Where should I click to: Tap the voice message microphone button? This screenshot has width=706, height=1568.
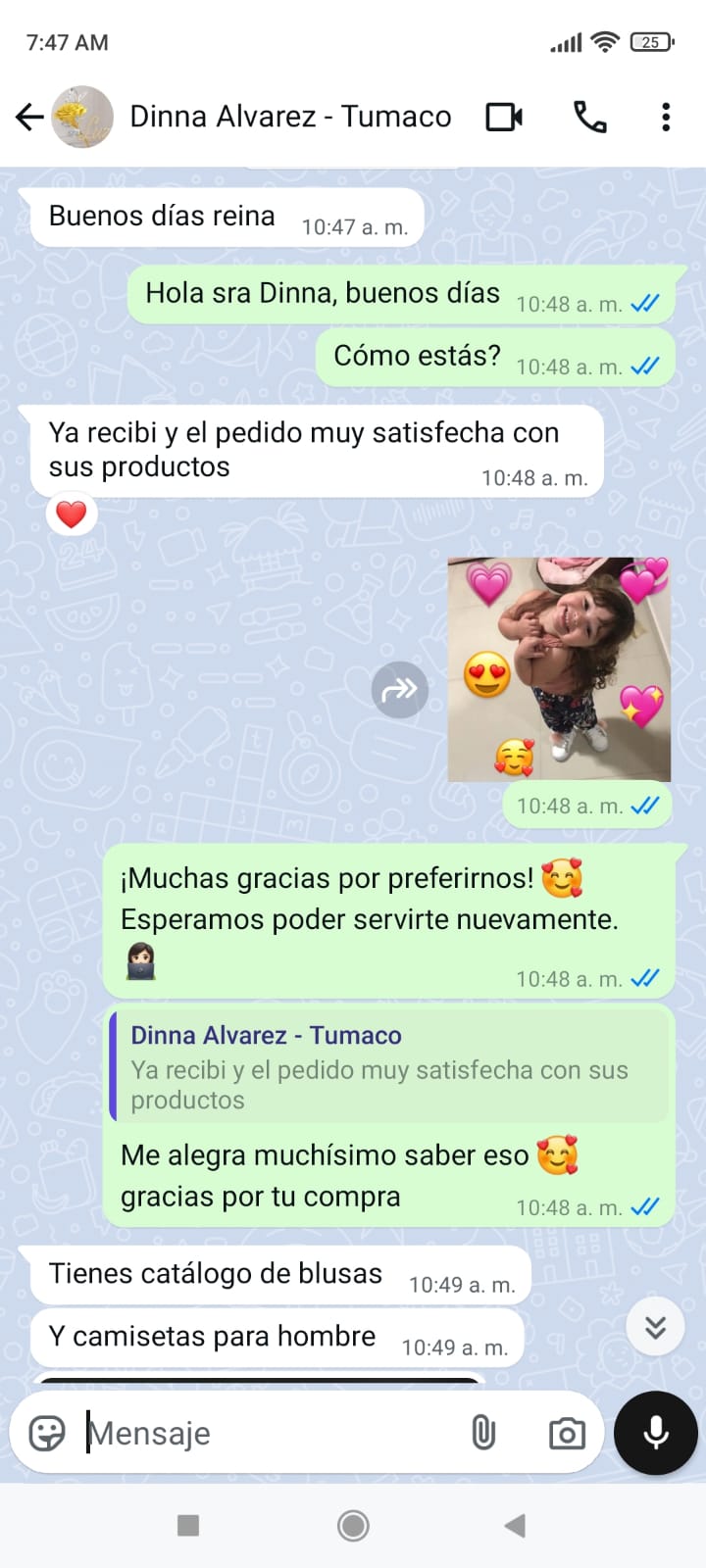tap(655, 1433)
